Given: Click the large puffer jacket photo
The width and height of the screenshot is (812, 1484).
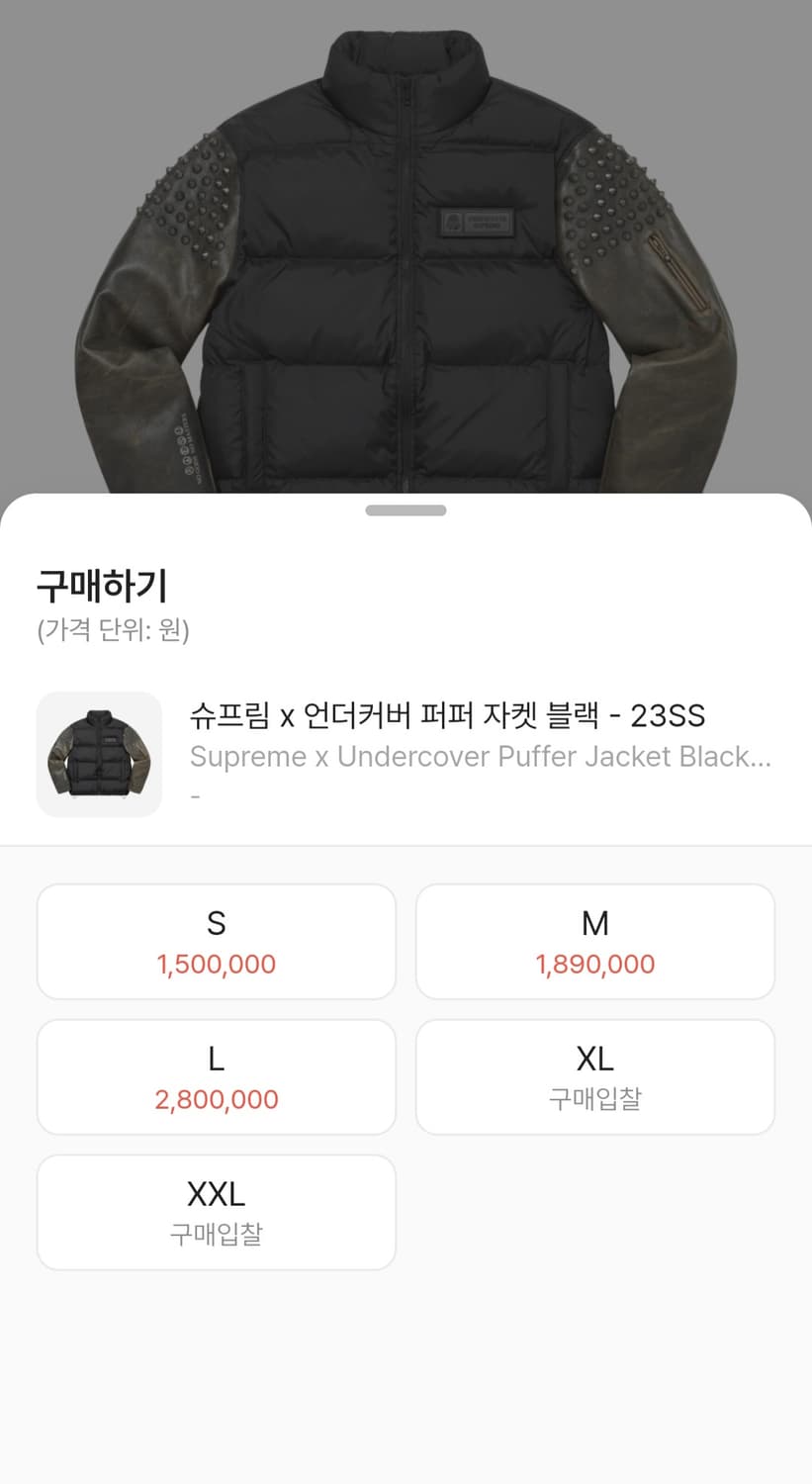Looking at the screenshot, I should click(x=406, y=247).
